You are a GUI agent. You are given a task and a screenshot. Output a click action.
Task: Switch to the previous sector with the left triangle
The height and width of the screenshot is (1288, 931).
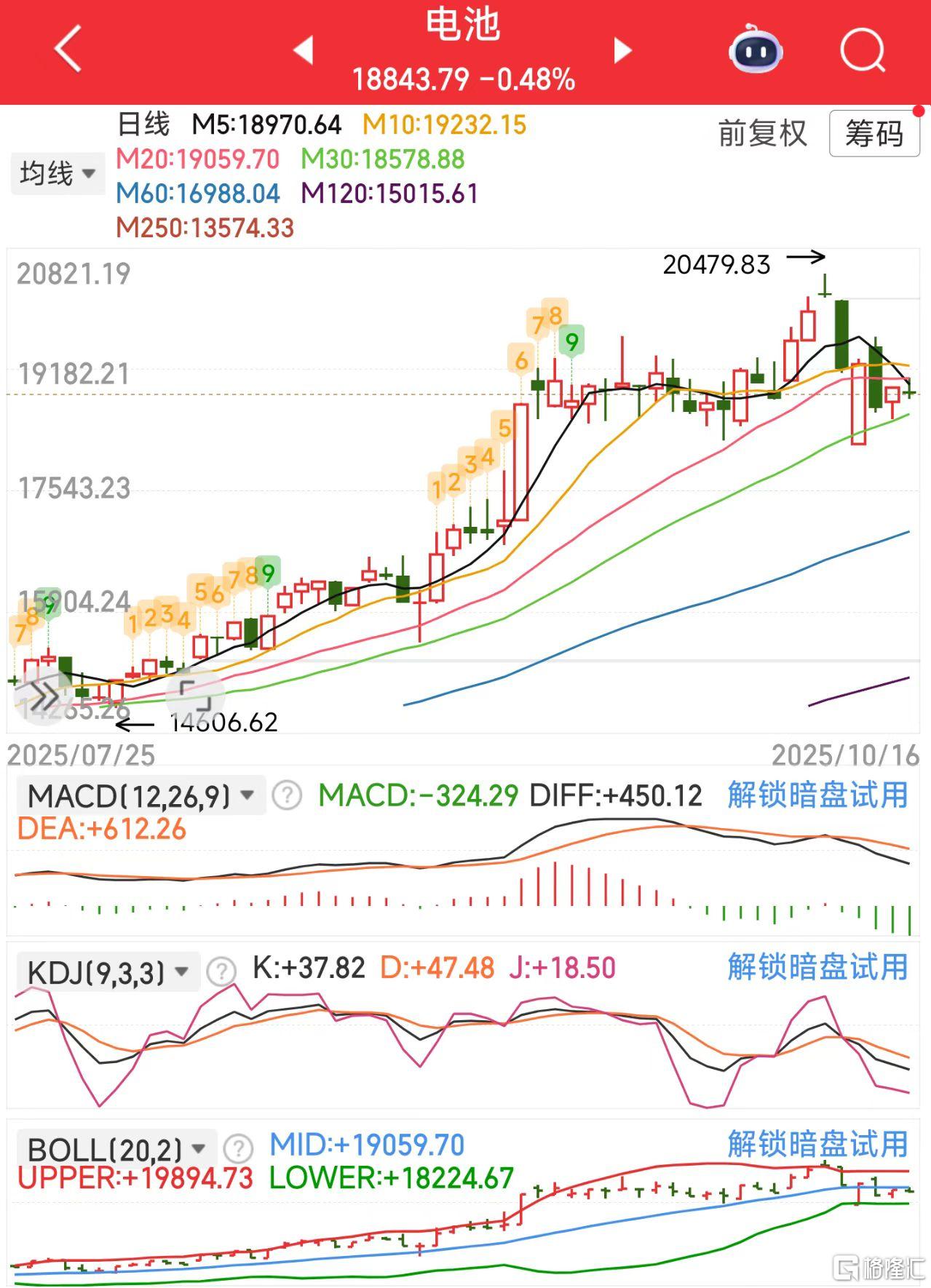(x=303, y=50)
